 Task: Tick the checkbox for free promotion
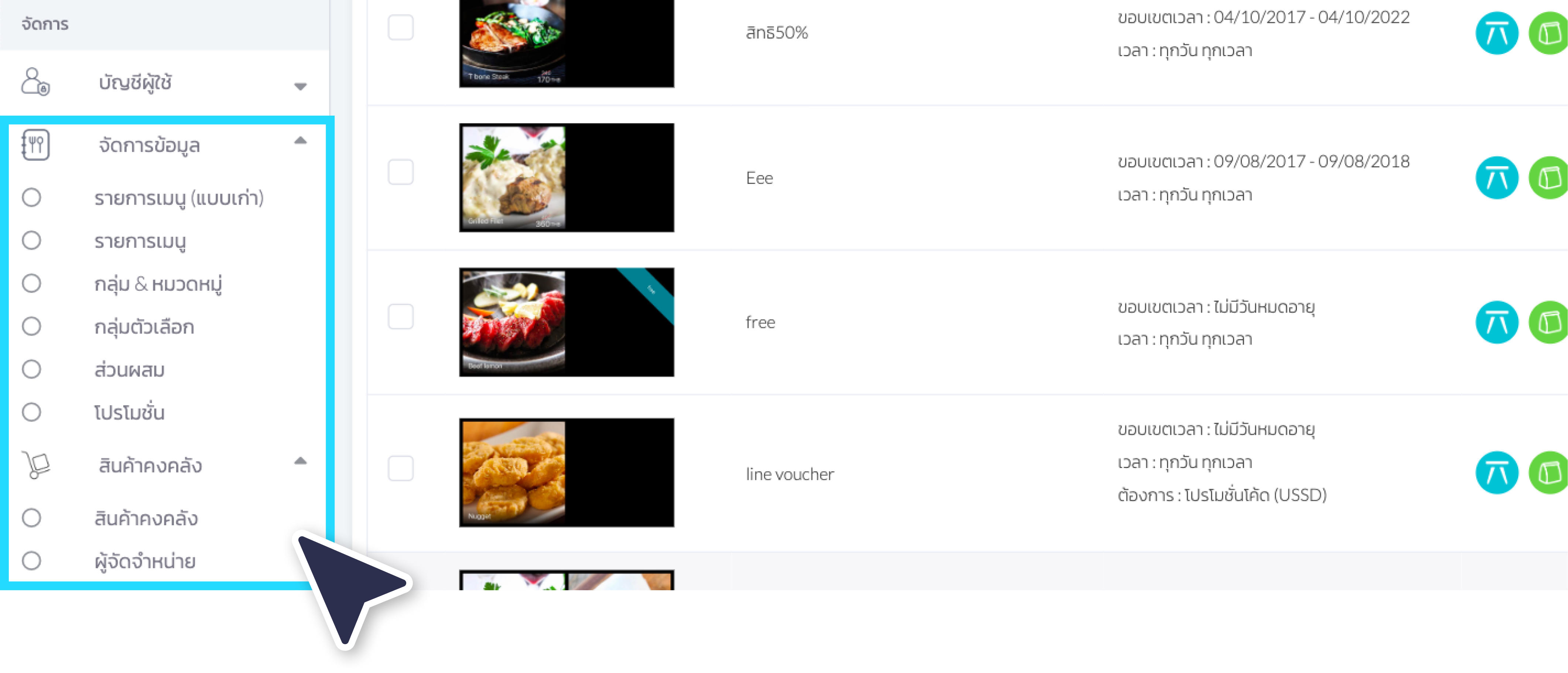(x=401, y=317)
